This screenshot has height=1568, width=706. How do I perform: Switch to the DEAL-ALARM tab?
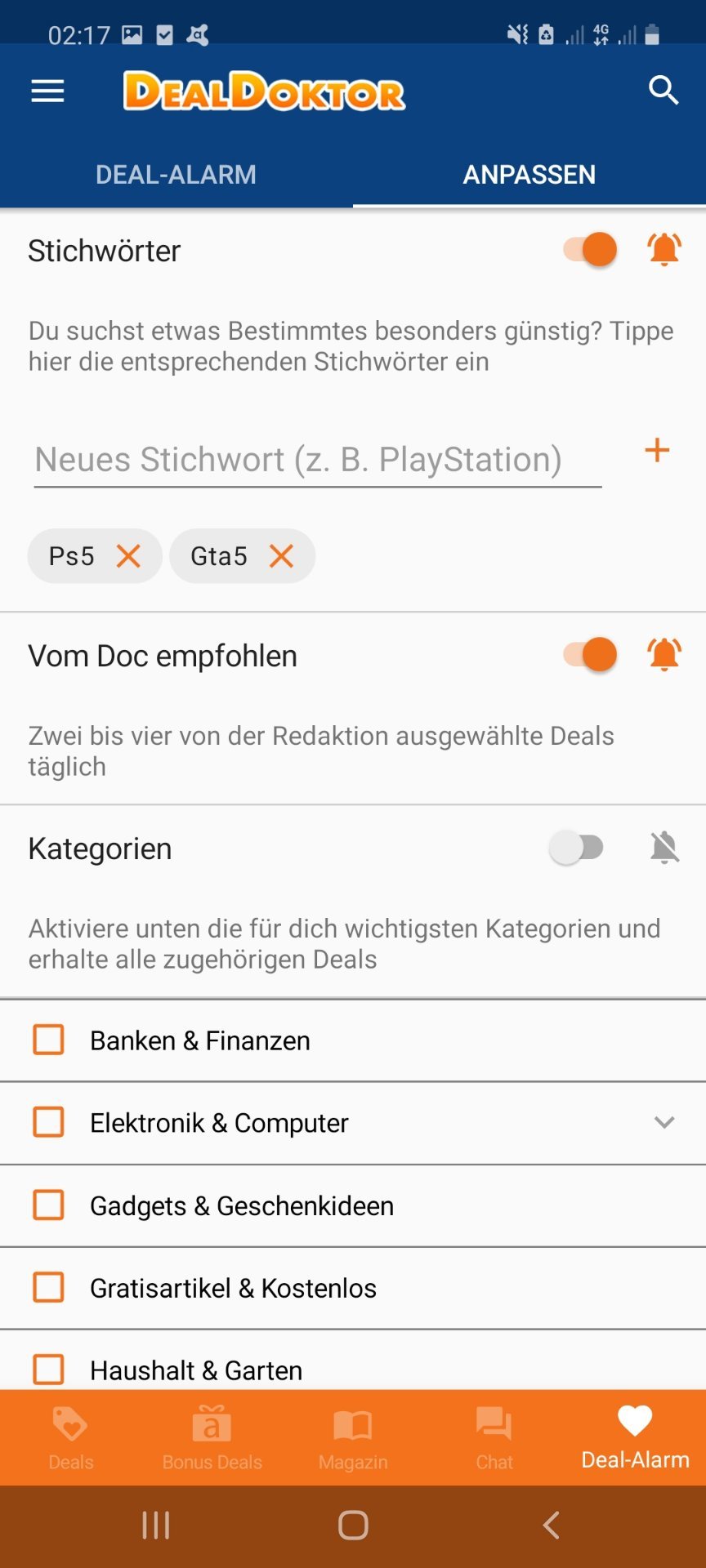click(176, 175)
